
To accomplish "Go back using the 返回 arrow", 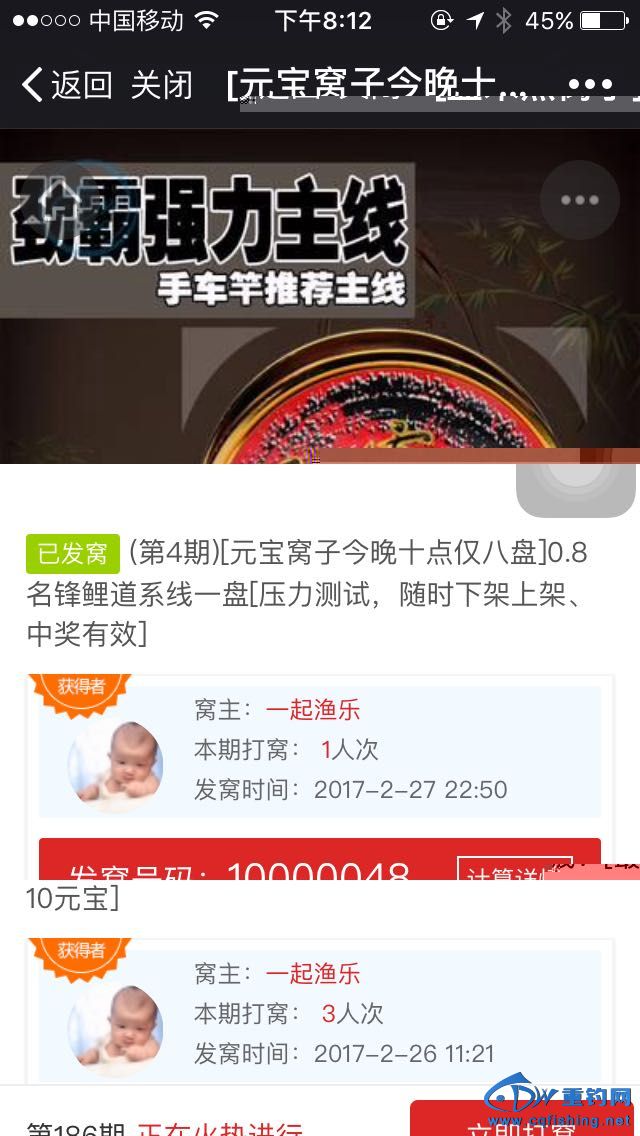I will click(x=66, y=85).
